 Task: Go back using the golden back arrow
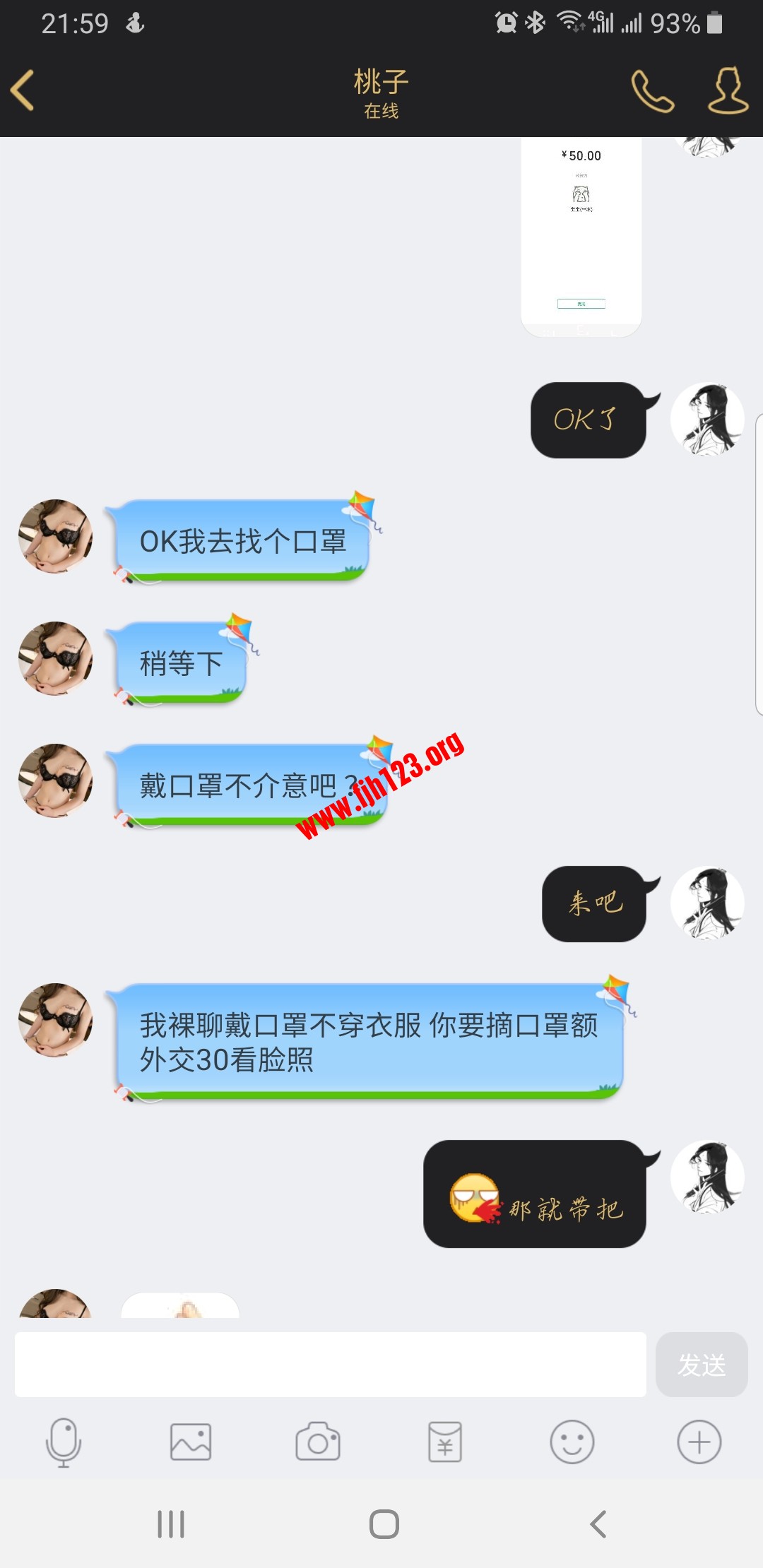(x=23, y=90)
